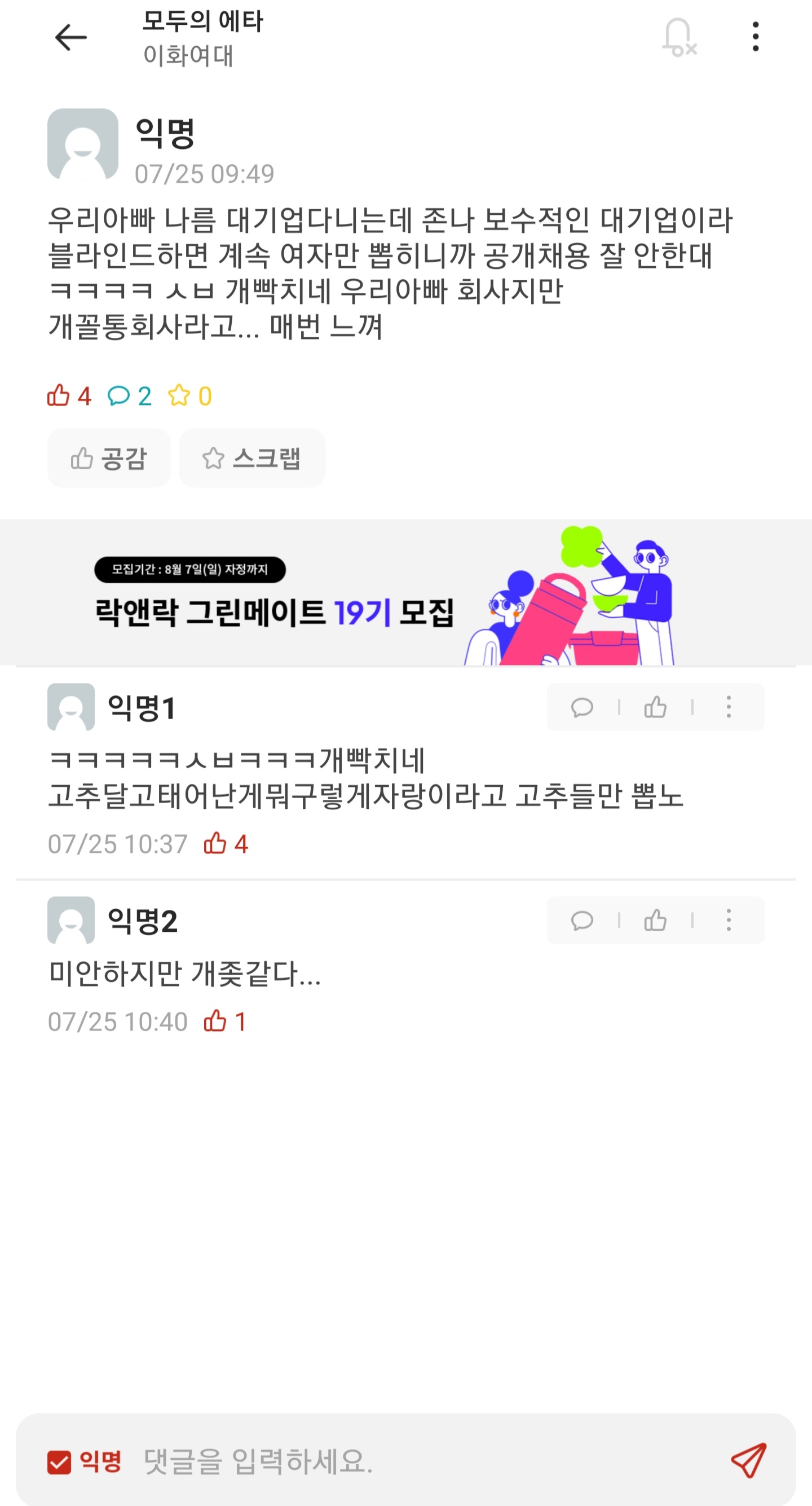Reply to 익명2's comment
Screen dimensions: 812x1506
pos(582,921)
